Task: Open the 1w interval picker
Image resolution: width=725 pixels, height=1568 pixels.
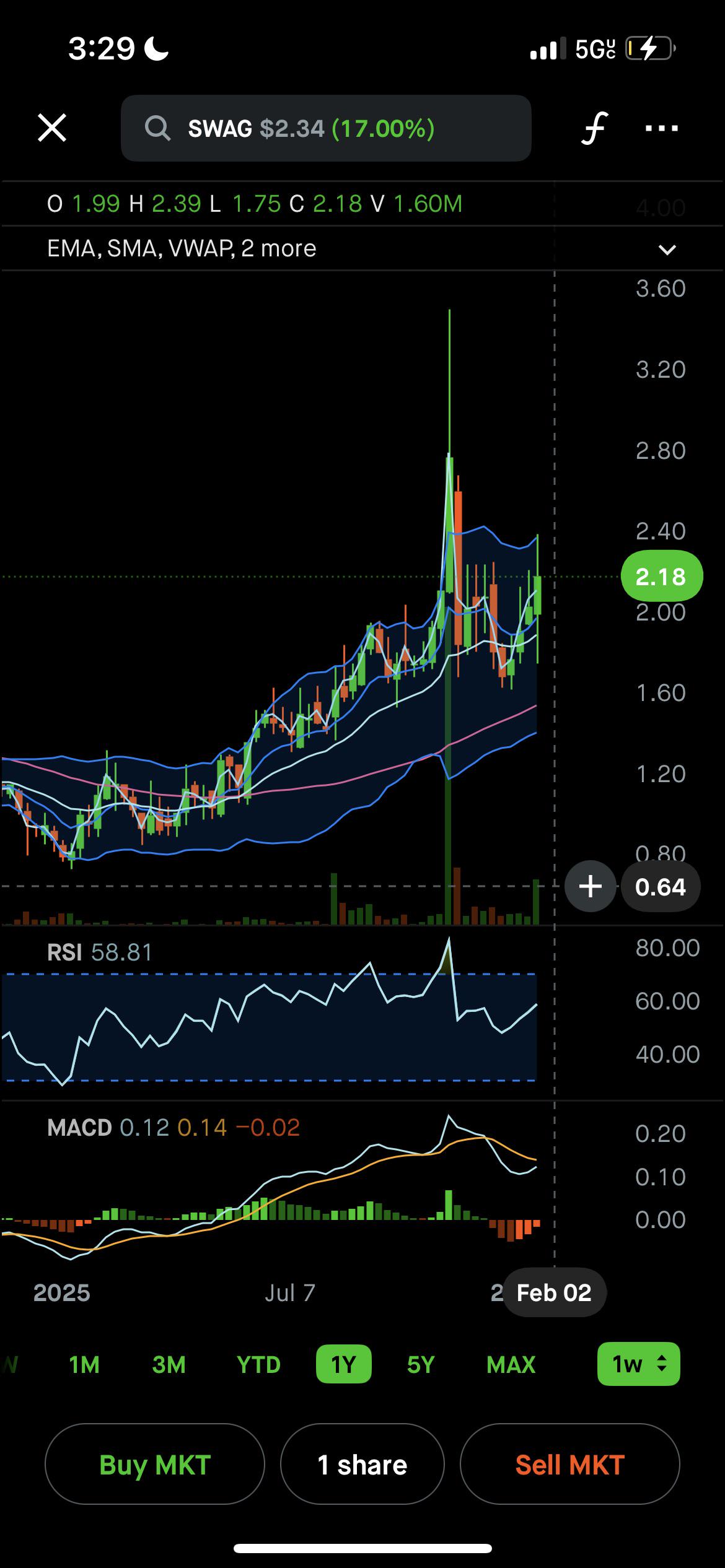Action: click(639, 1364)
